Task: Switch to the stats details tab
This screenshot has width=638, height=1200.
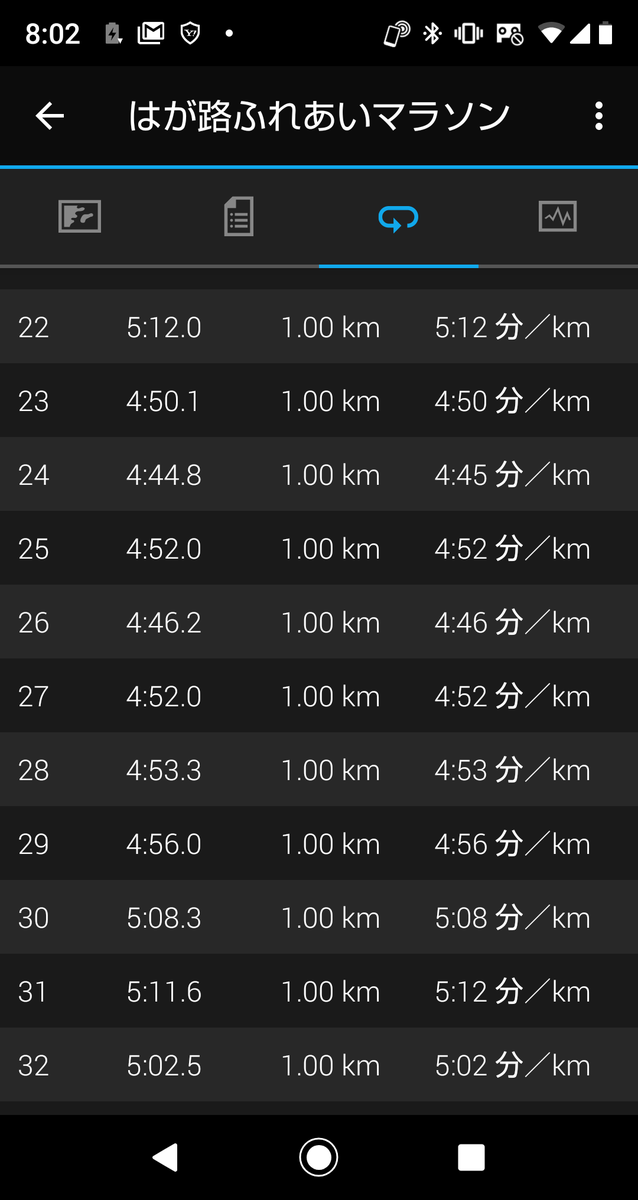Action: point(239,216)
